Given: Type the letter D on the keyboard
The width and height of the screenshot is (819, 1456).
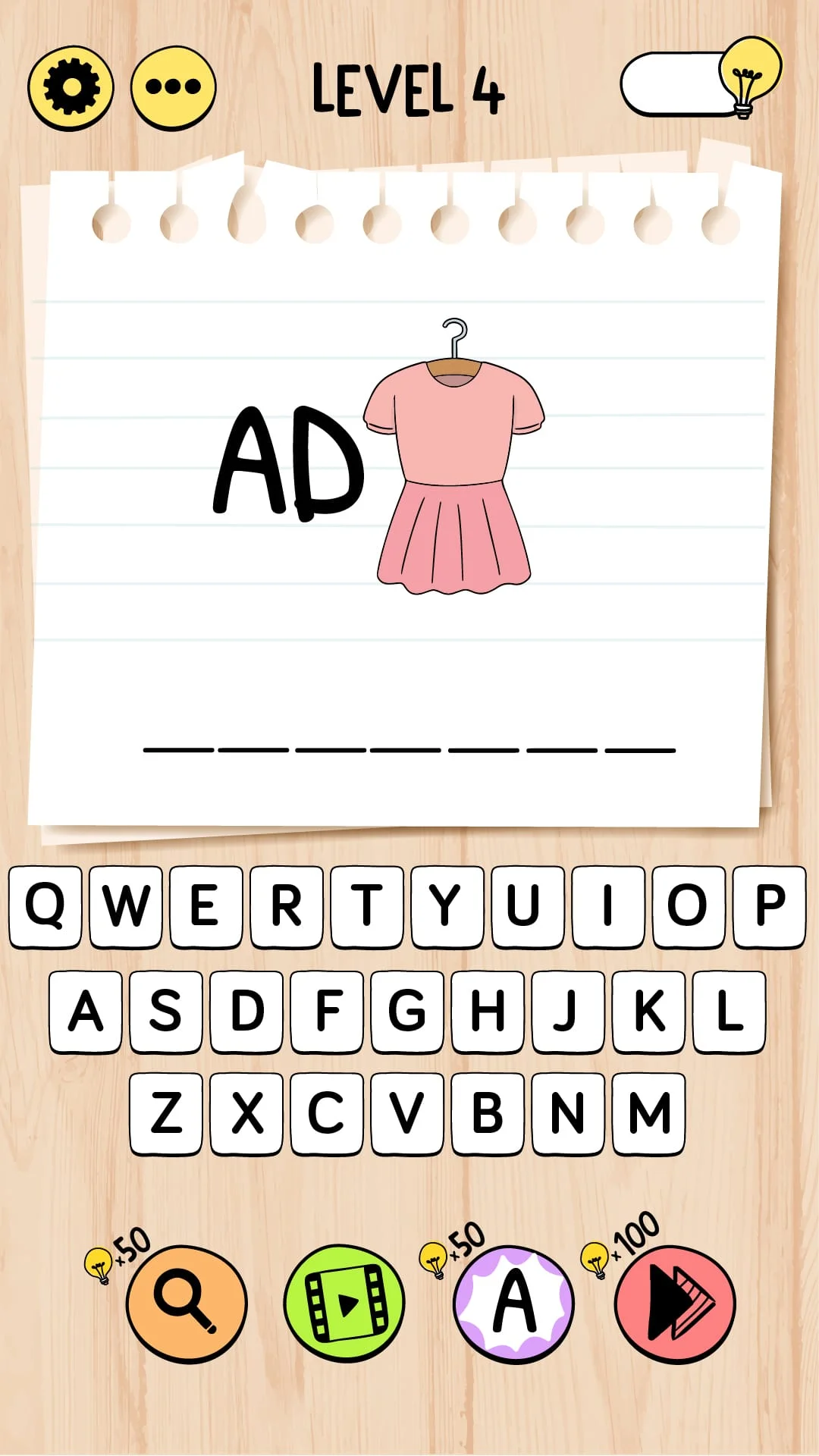Looking at the screenshot, I should pyautogui.click(x=246, y=1012).
